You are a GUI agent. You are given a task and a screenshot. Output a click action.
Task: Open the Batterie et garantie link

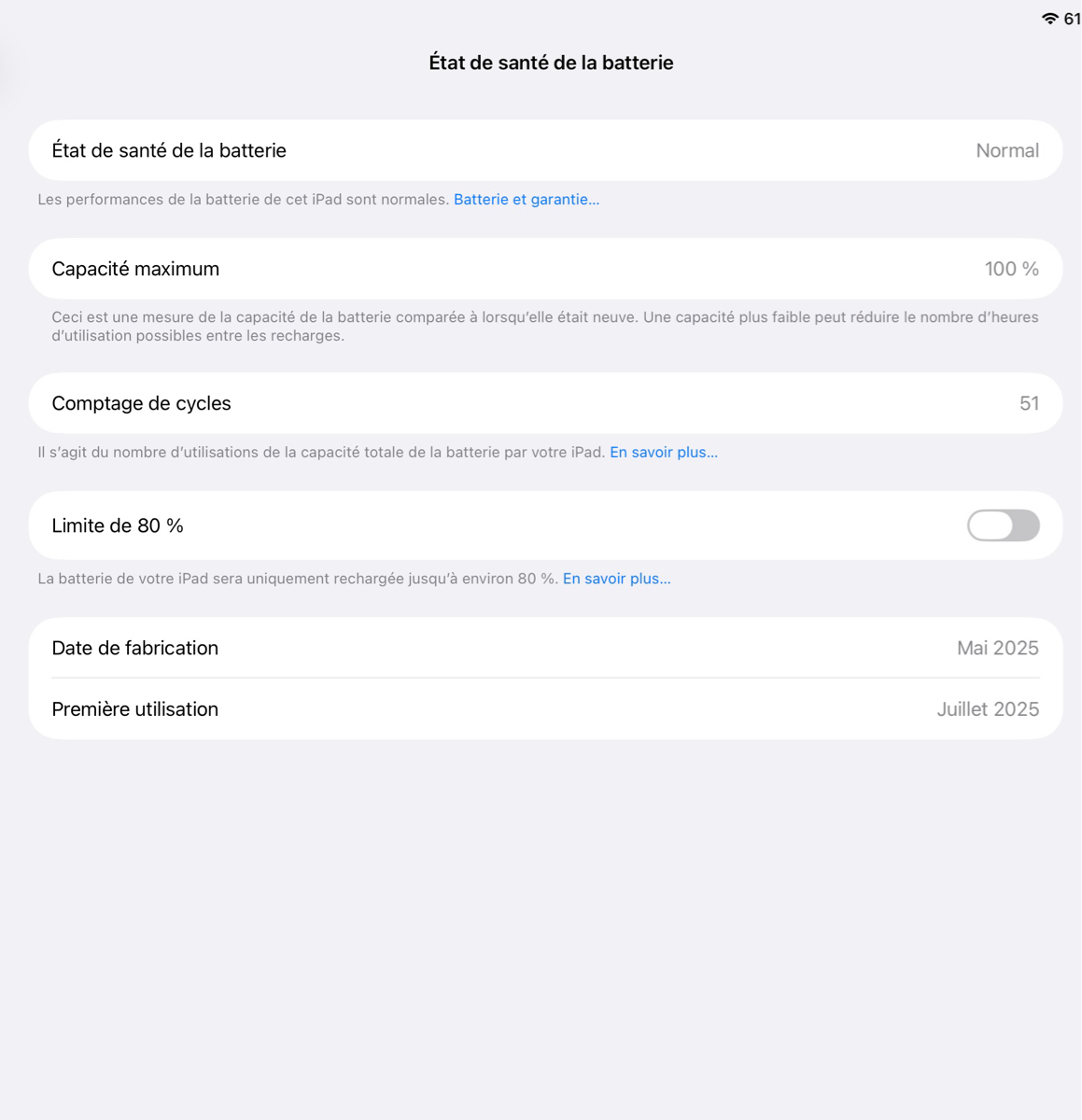click(x=526, y=200)
